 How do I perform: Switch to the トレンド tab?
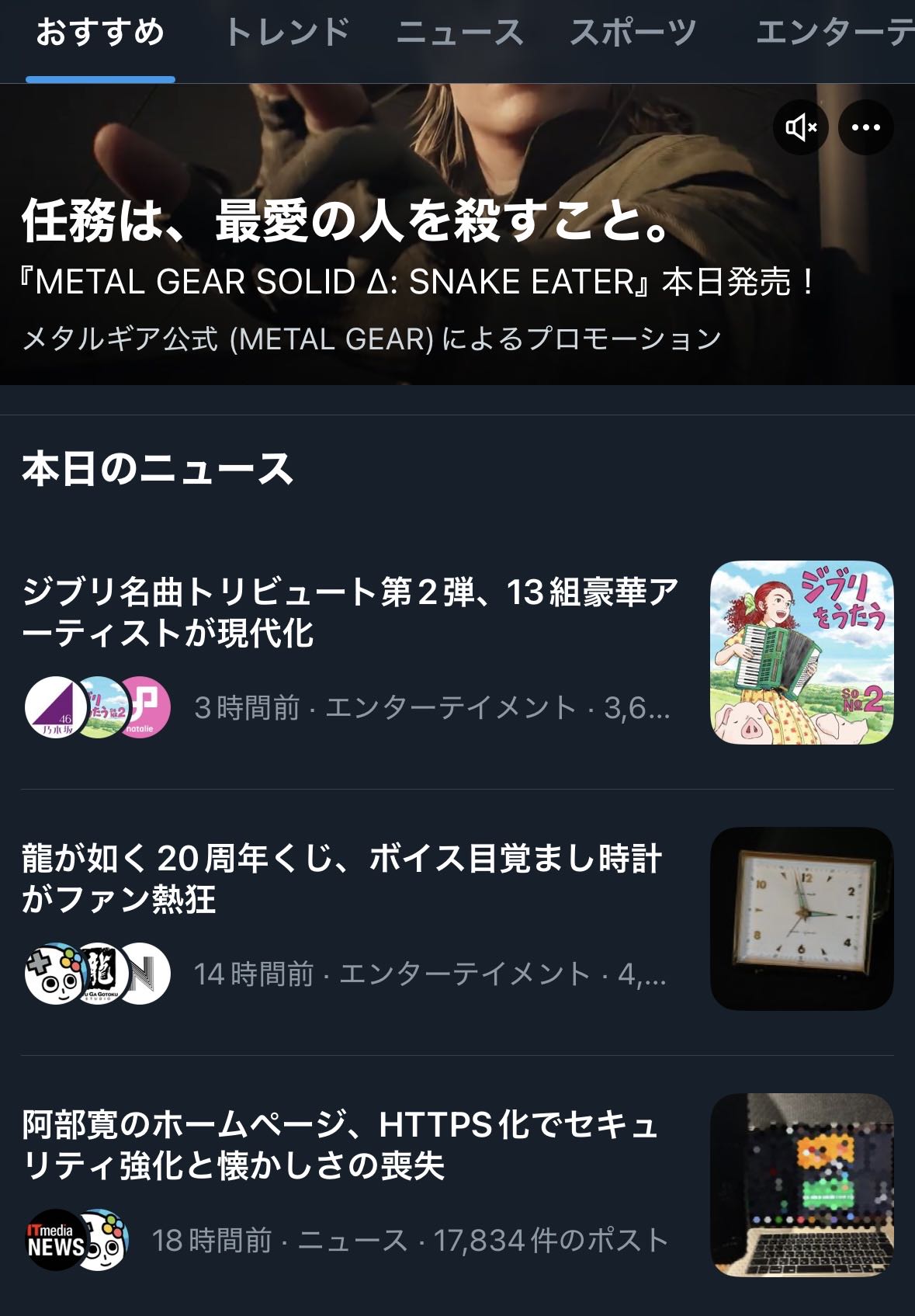[287, 33]
